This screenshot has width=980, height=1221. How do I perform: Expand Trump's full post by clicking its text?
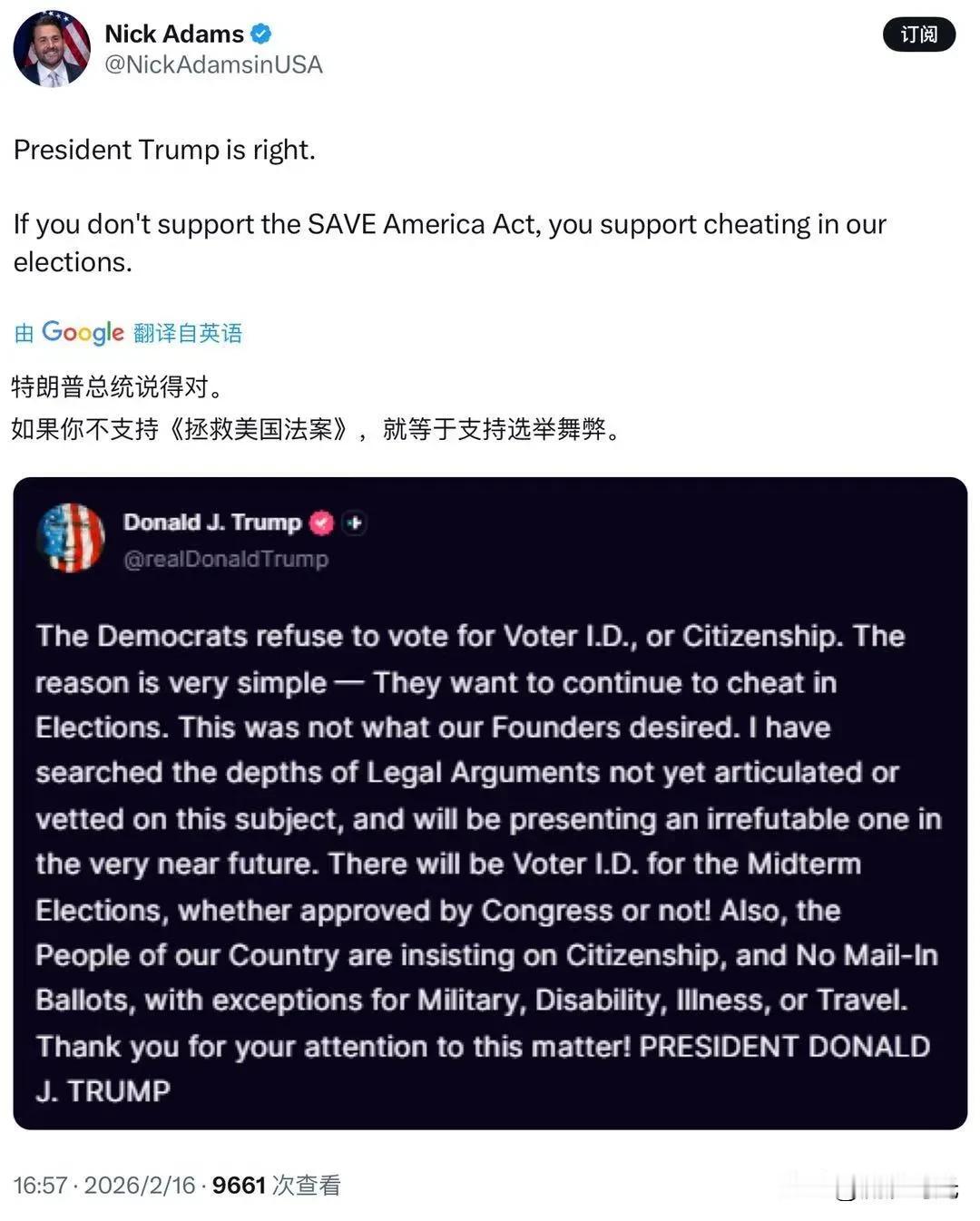[481, 862]
